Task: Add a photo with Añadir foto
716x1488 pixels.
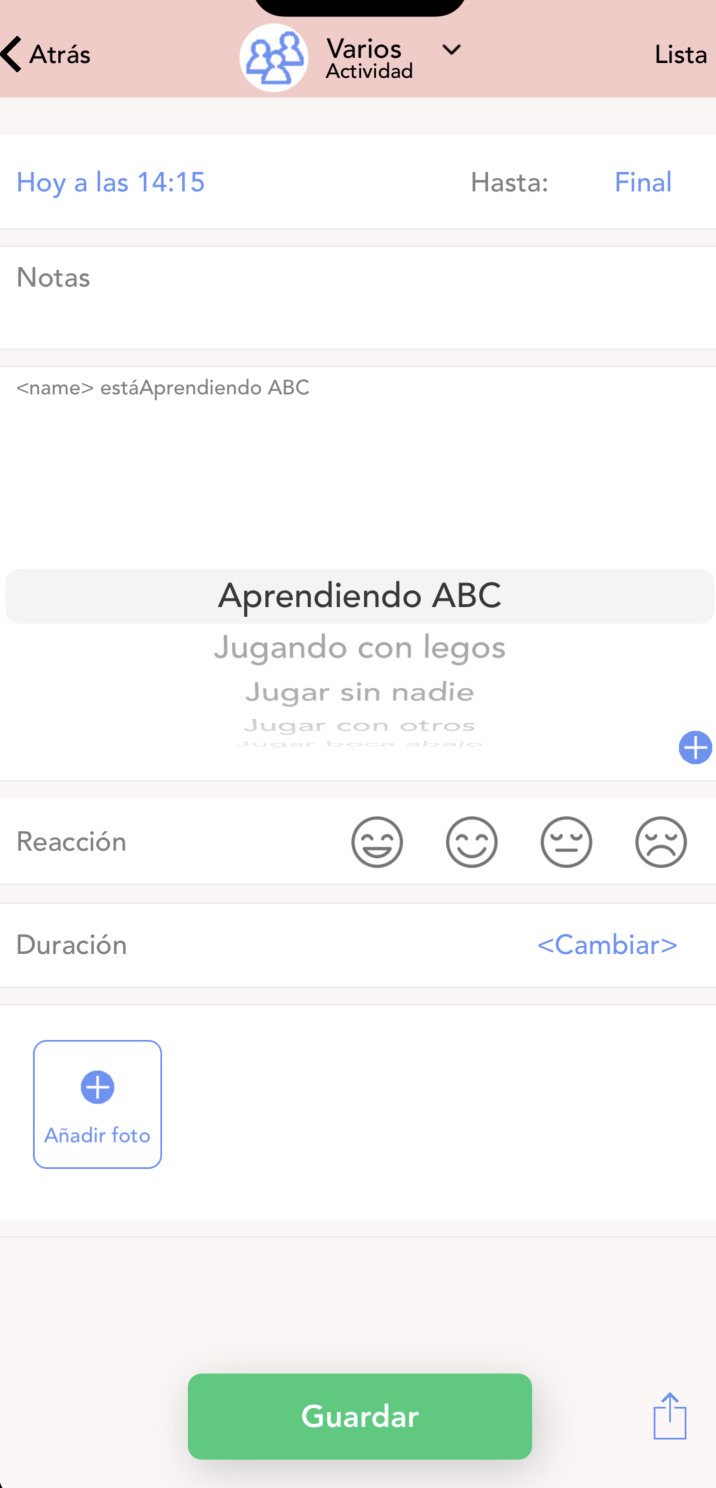Action: (x=97, y=1104)
